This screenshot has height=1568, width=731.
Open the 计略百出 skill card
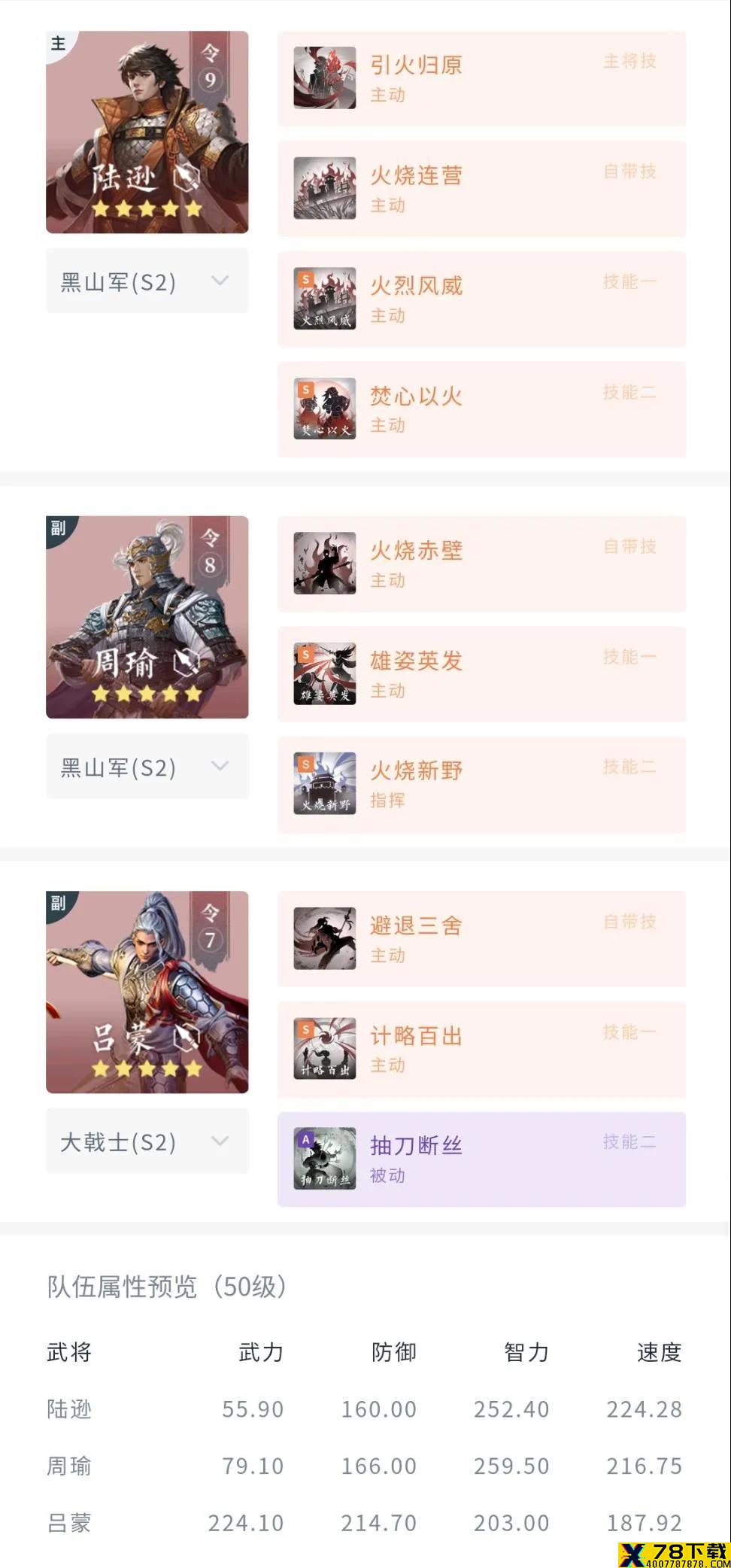coord(481,1049)
